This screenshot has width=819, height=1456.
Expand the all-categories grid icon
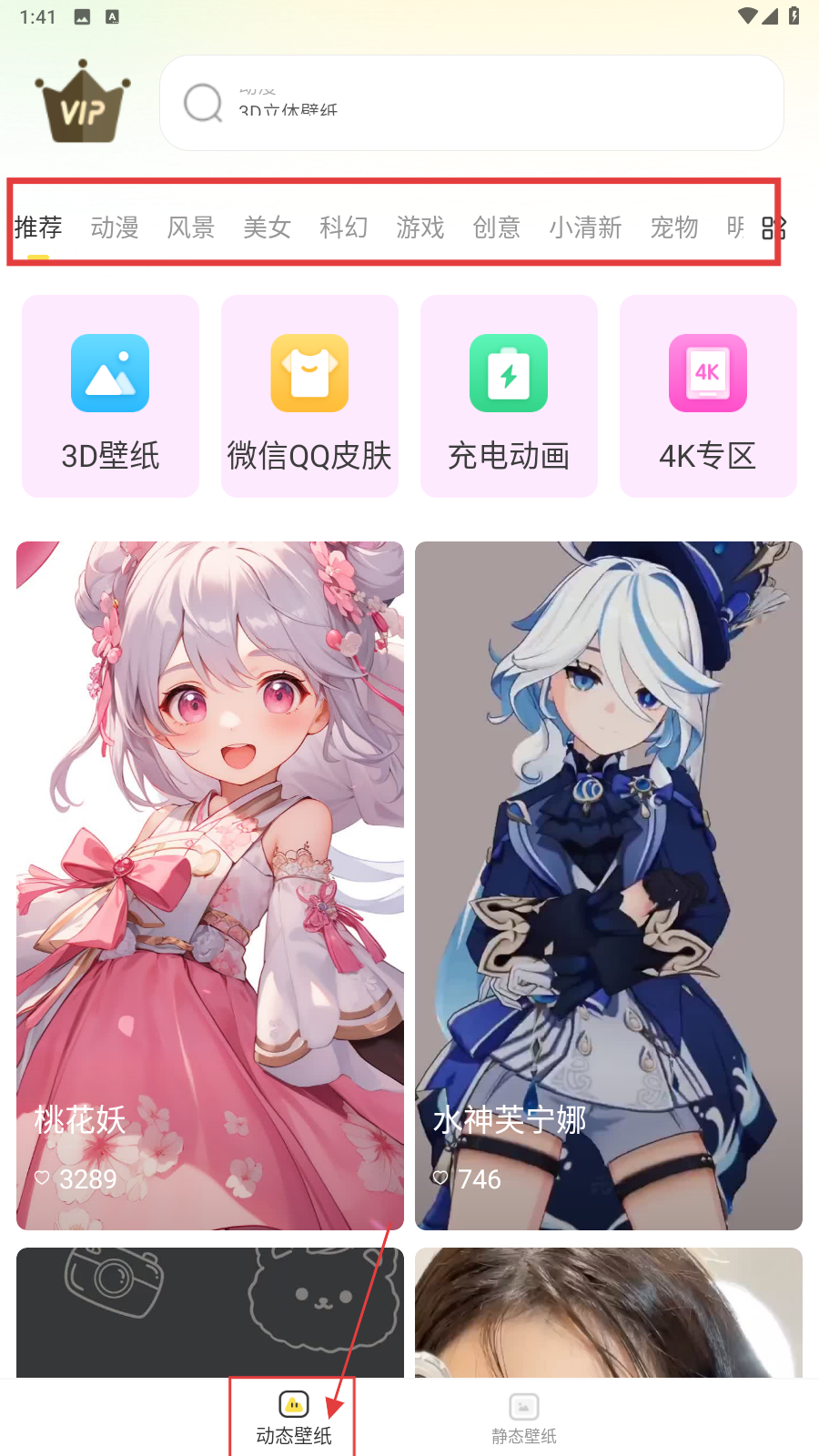pos(773,227)
